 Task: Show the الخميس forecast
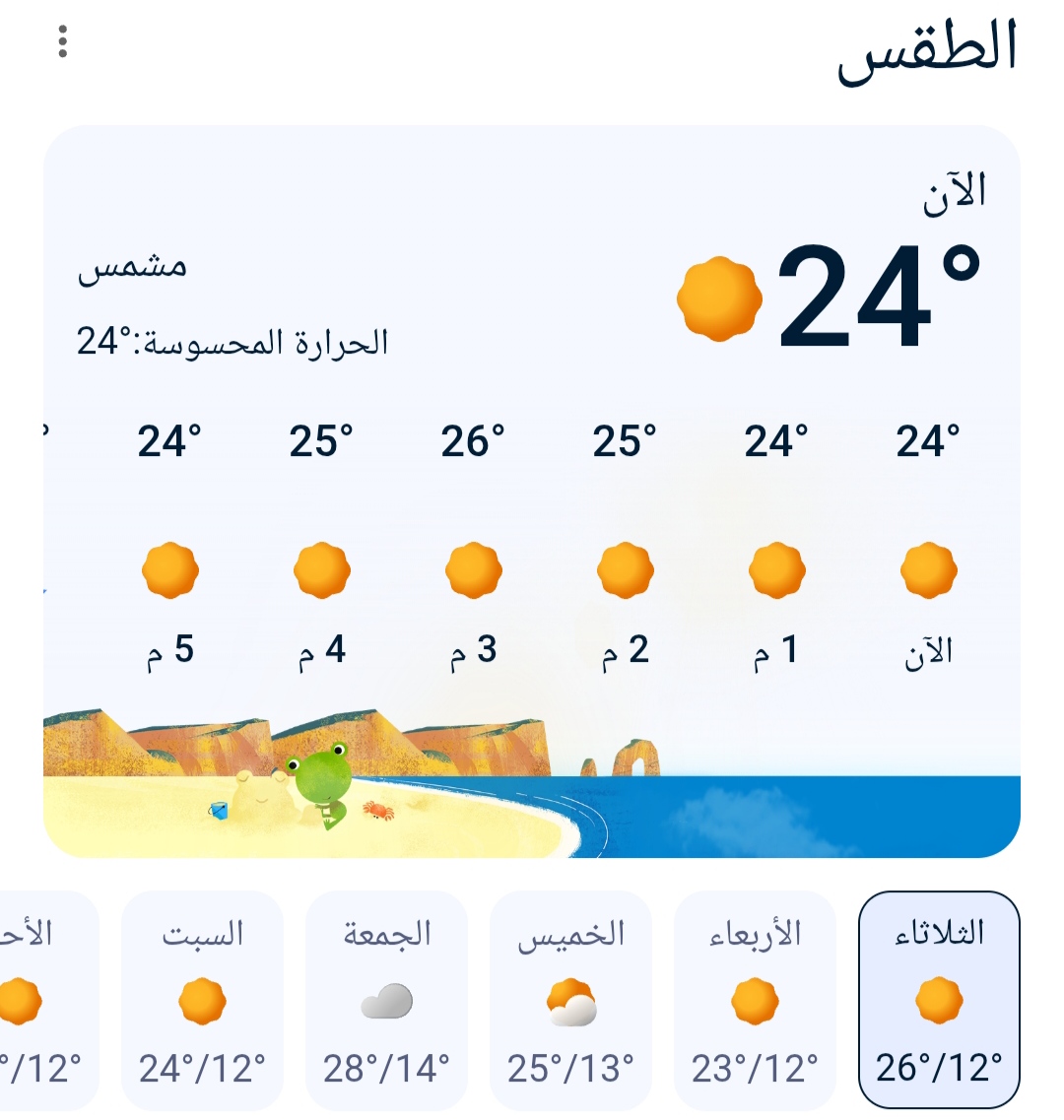570,1000
